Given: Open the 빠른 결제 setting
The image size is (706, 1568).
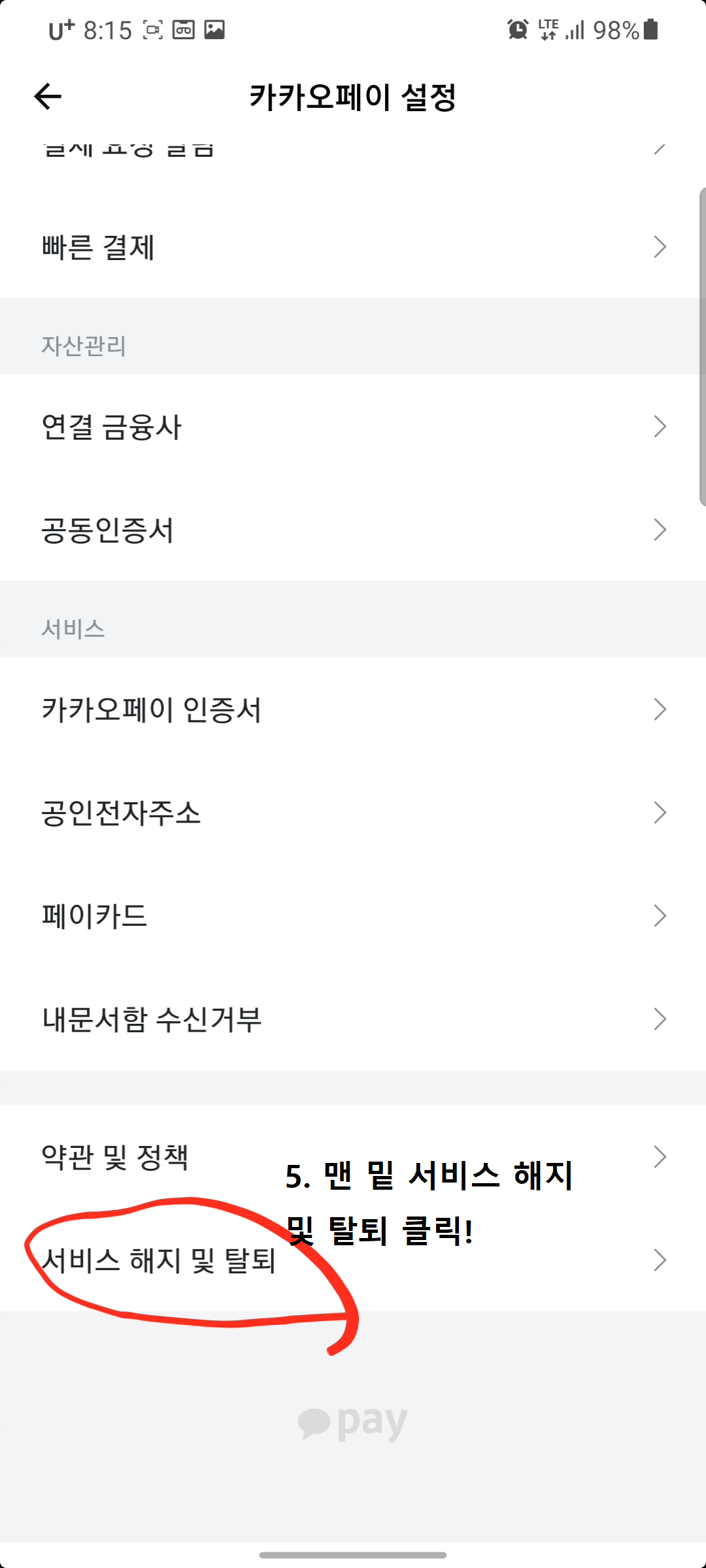Looking at the screenshot, I should tap(353, 247).
